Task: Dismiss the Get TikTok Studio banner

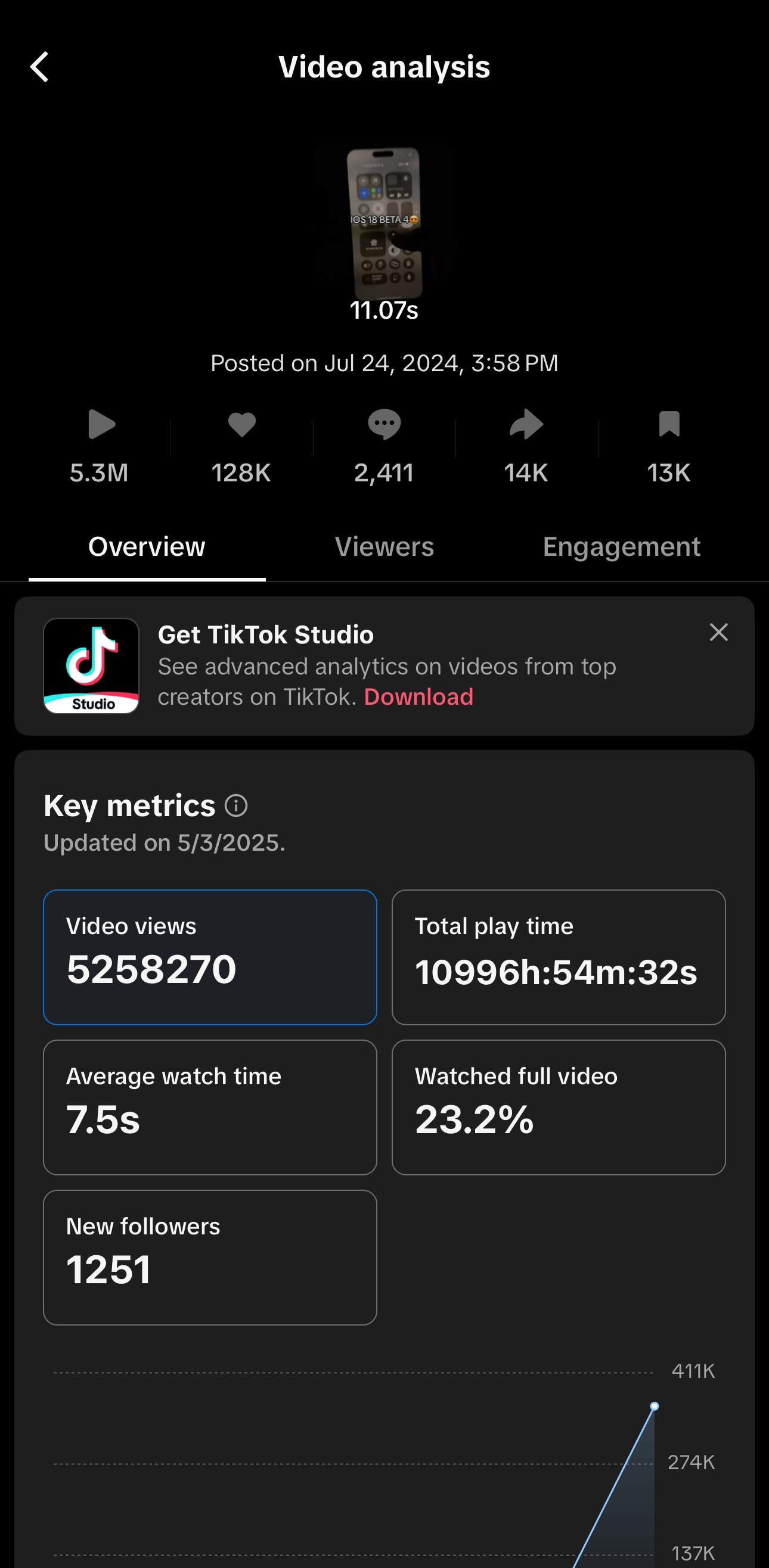Action: click(x=718, y=633)
